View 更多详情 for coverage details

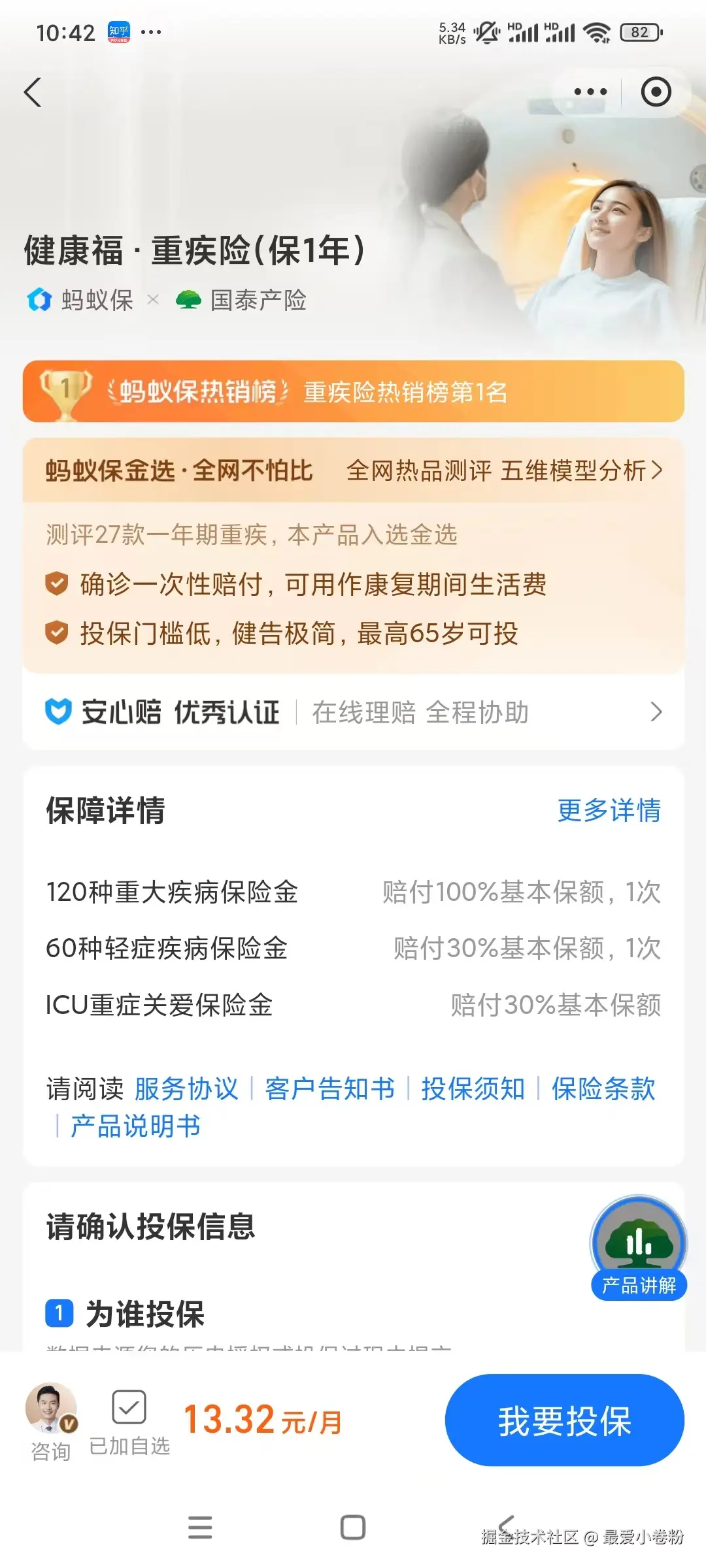click(609, 811)
